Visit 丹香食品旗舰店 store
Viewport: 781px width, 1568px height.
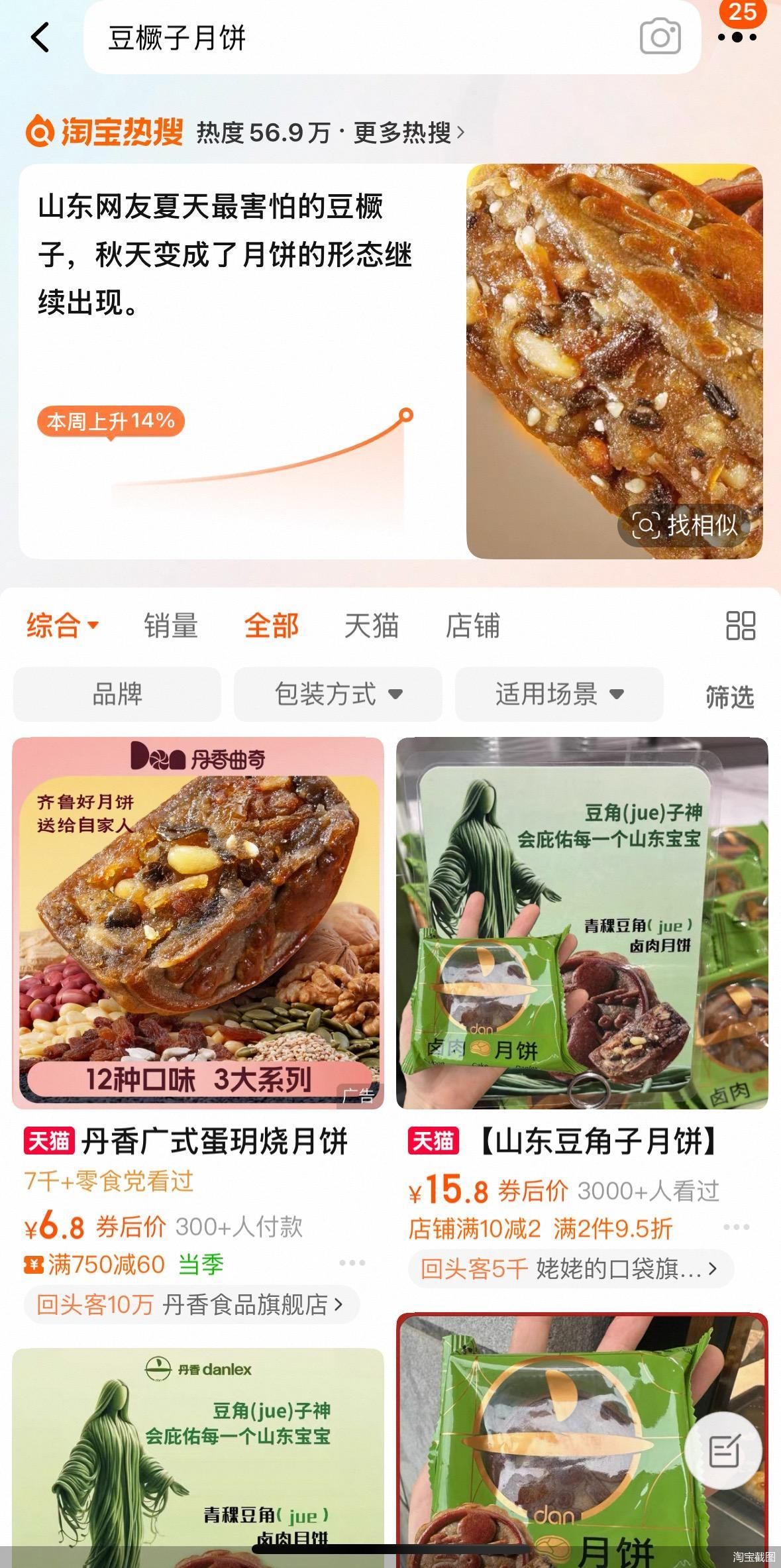(252, 1304)
